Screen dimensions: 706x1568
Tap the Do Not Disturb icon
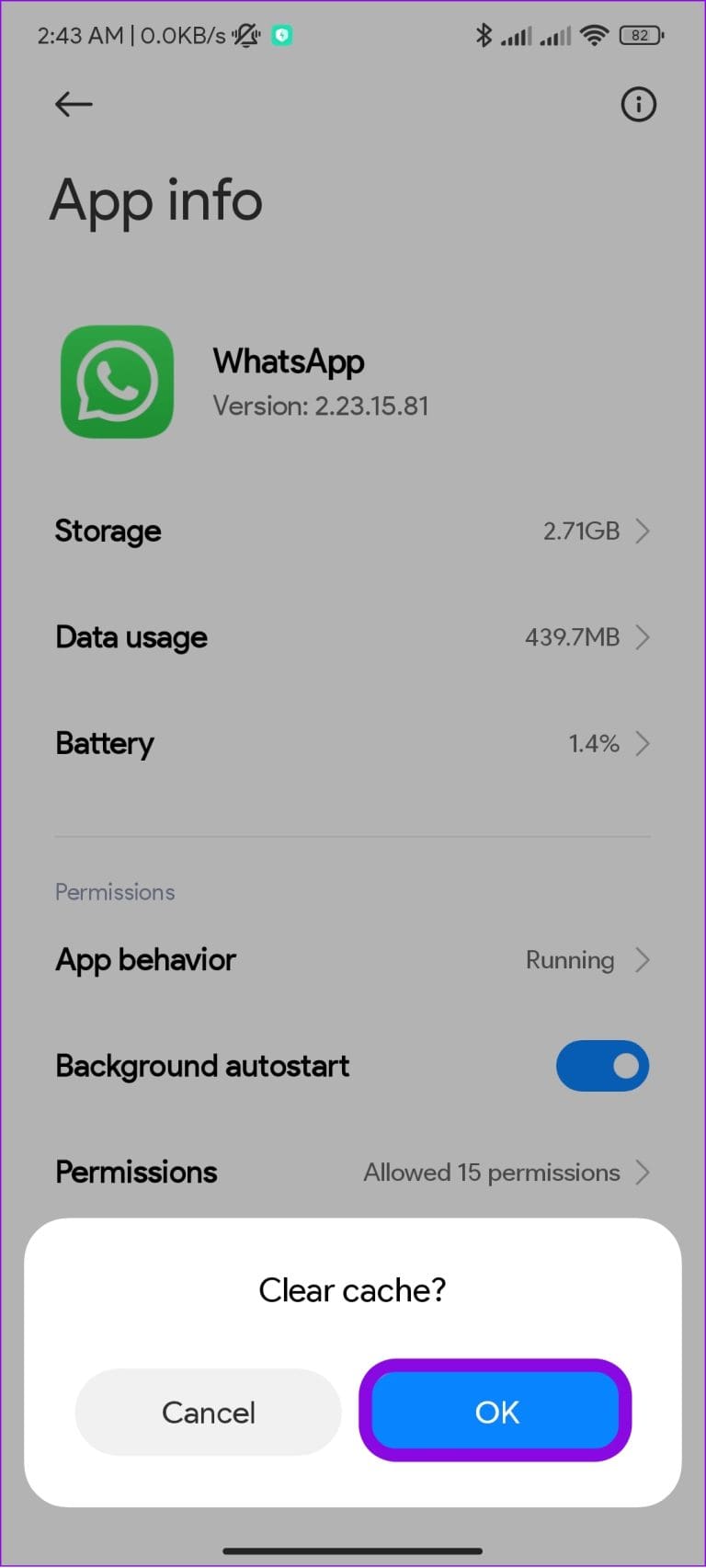coord(245,35)
